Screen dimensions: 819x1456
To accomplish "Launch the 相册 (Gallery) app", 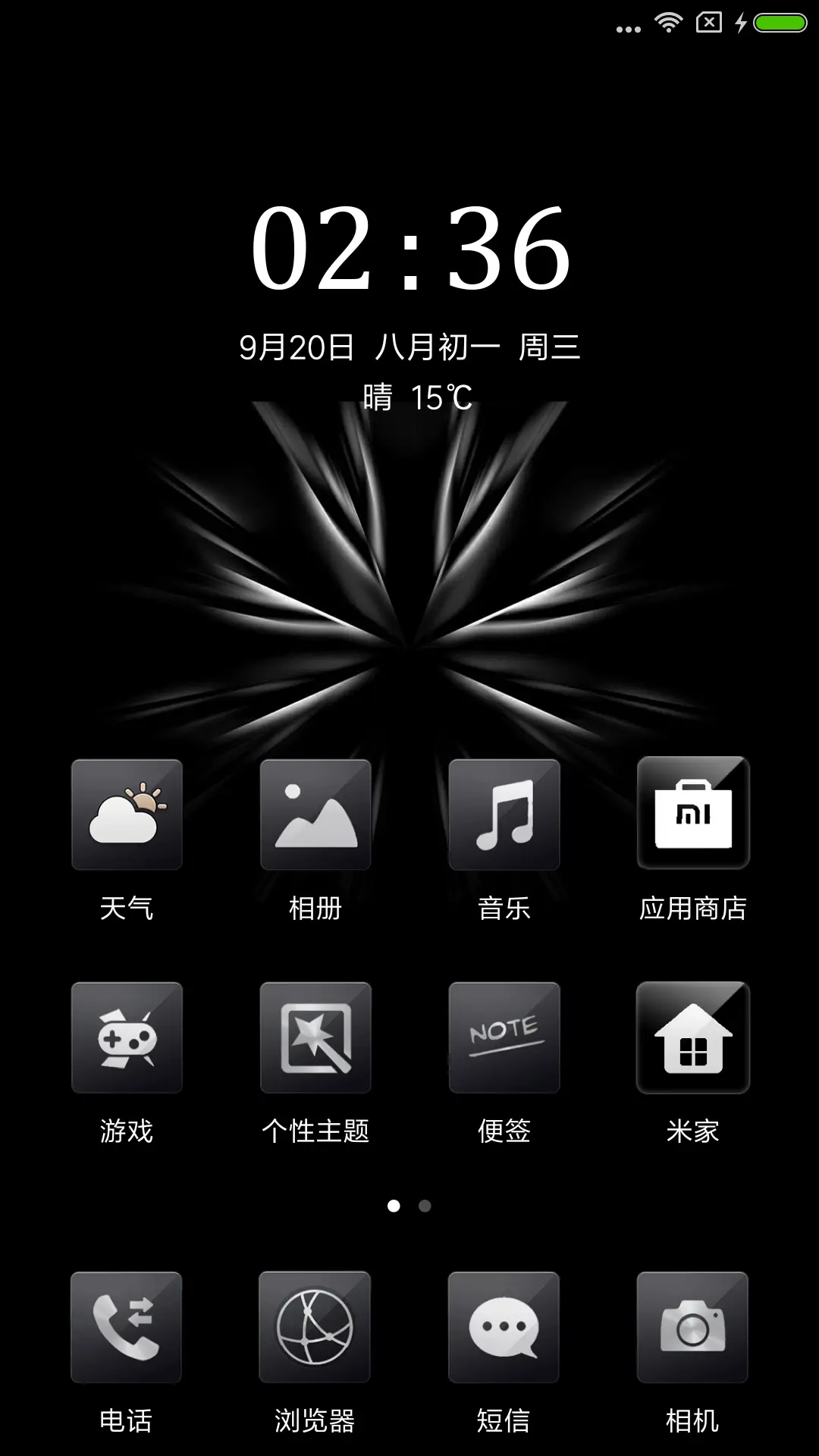I will pyautogui.click(x=315, y=815).
